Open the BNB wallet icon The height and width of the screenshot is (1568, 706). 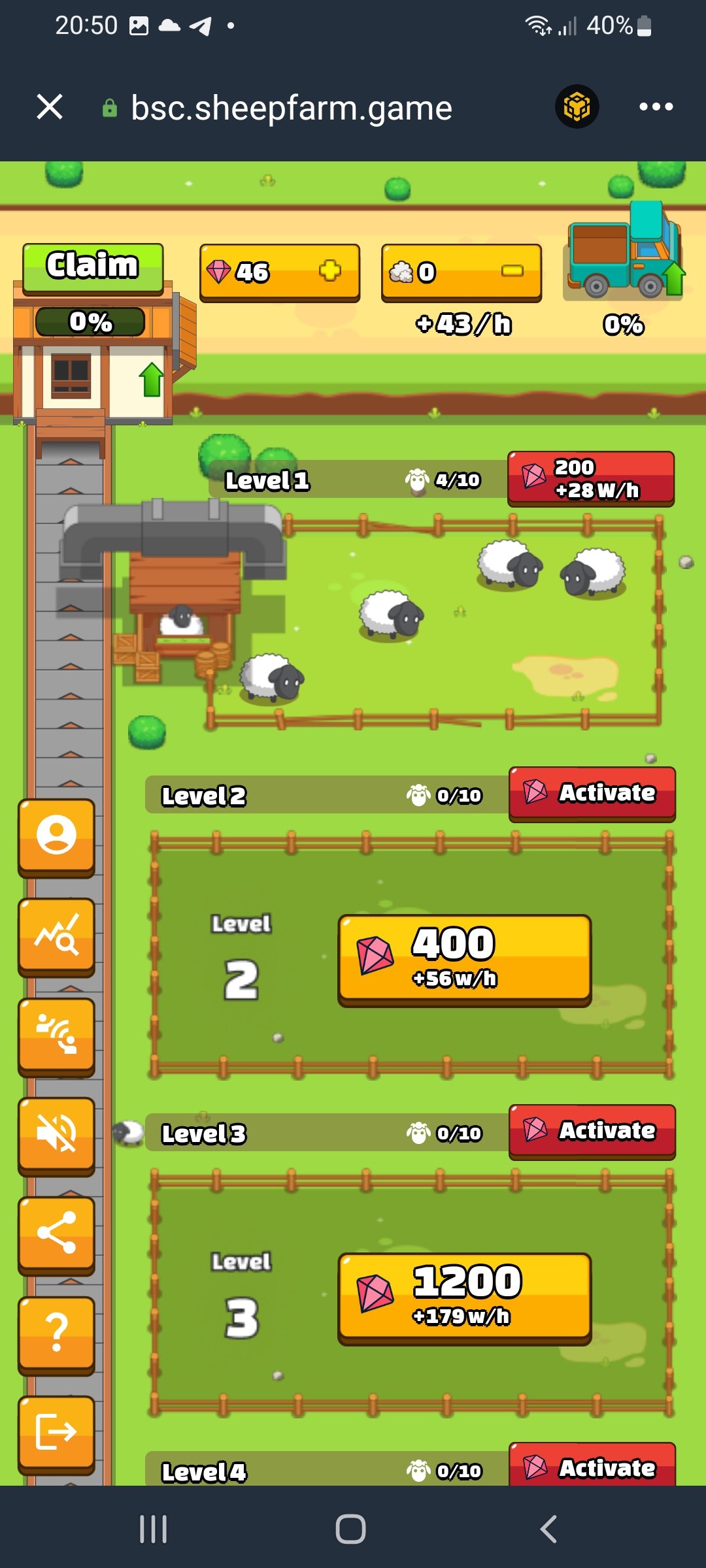577,106
